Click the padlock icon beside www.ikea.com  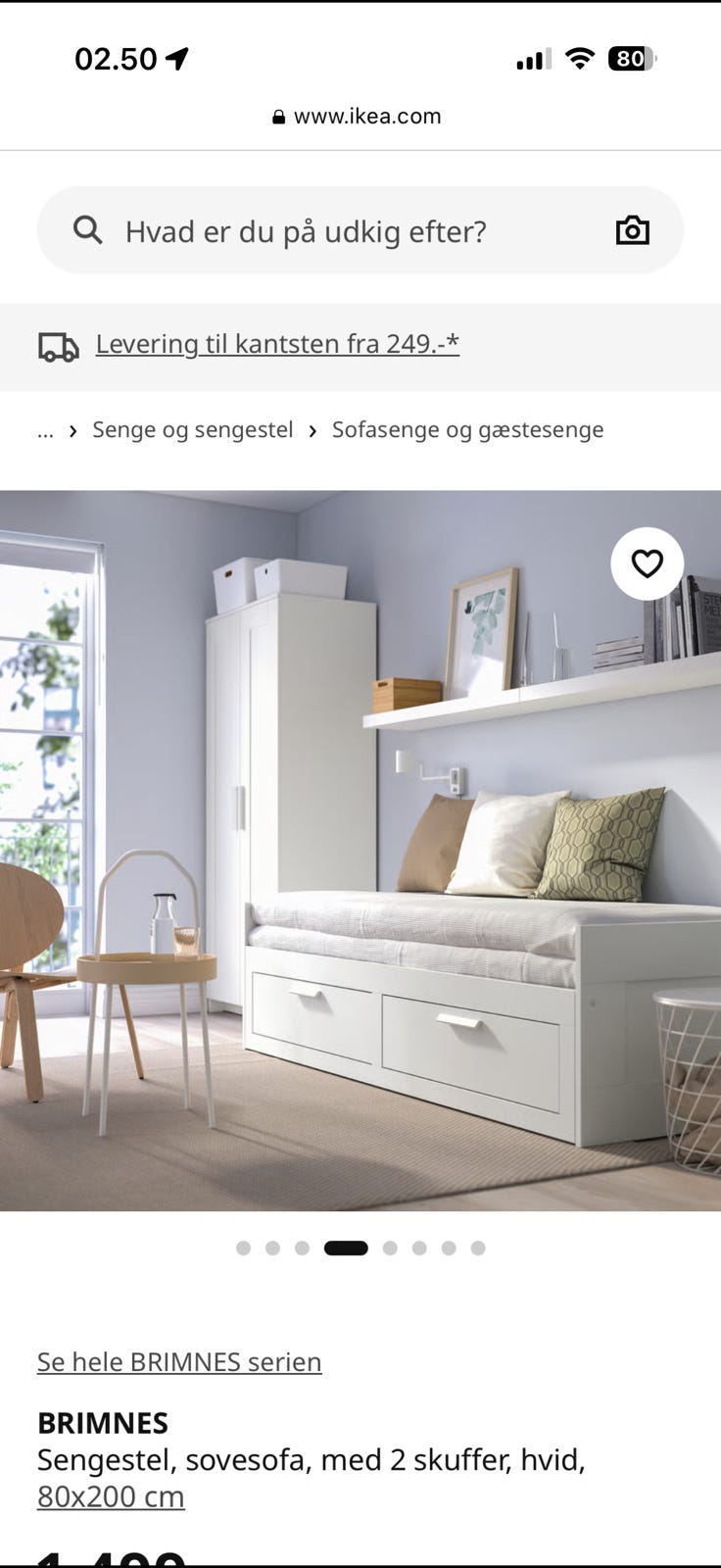tap(278, 116)
